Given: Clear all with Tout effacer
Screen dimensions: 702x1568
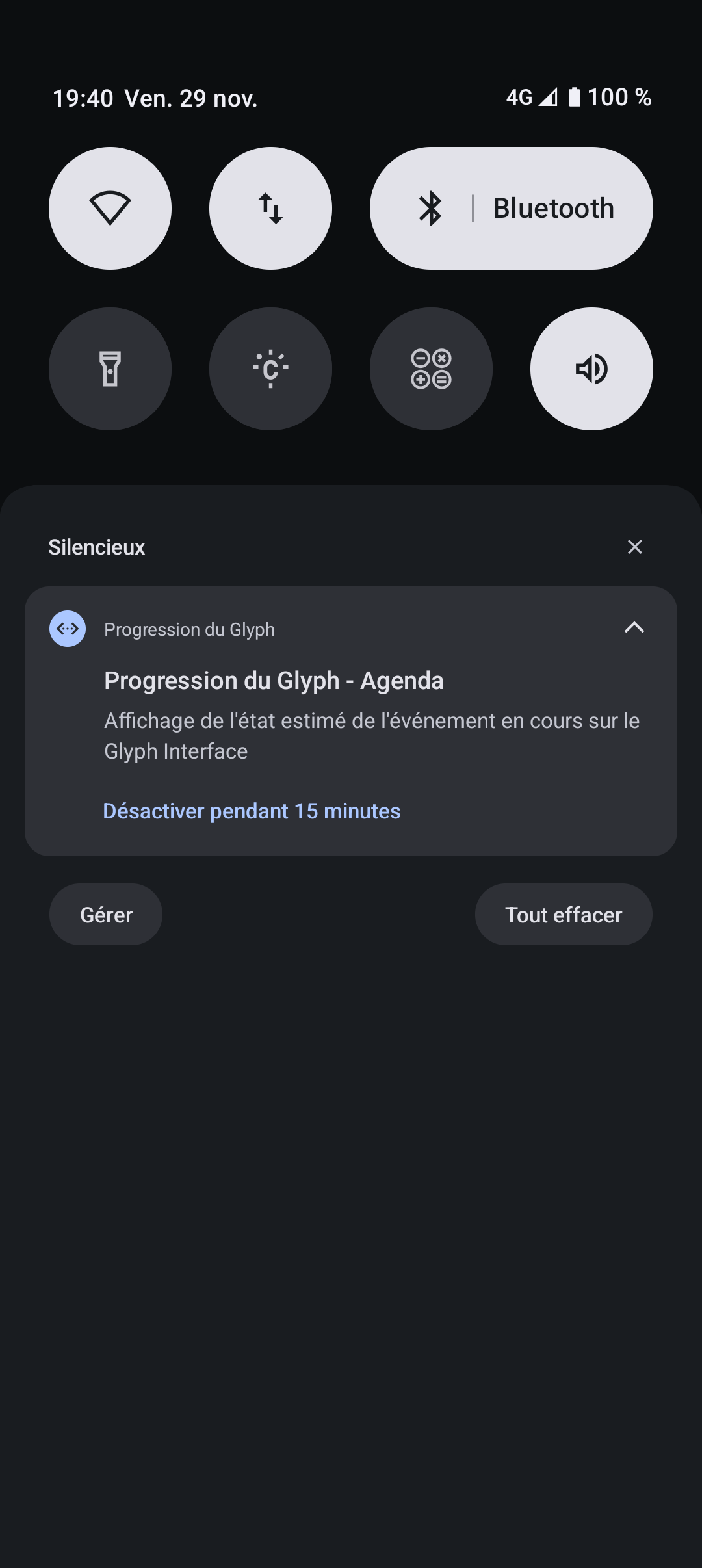Looking at the screenshot, I should [x=564, y=914].
